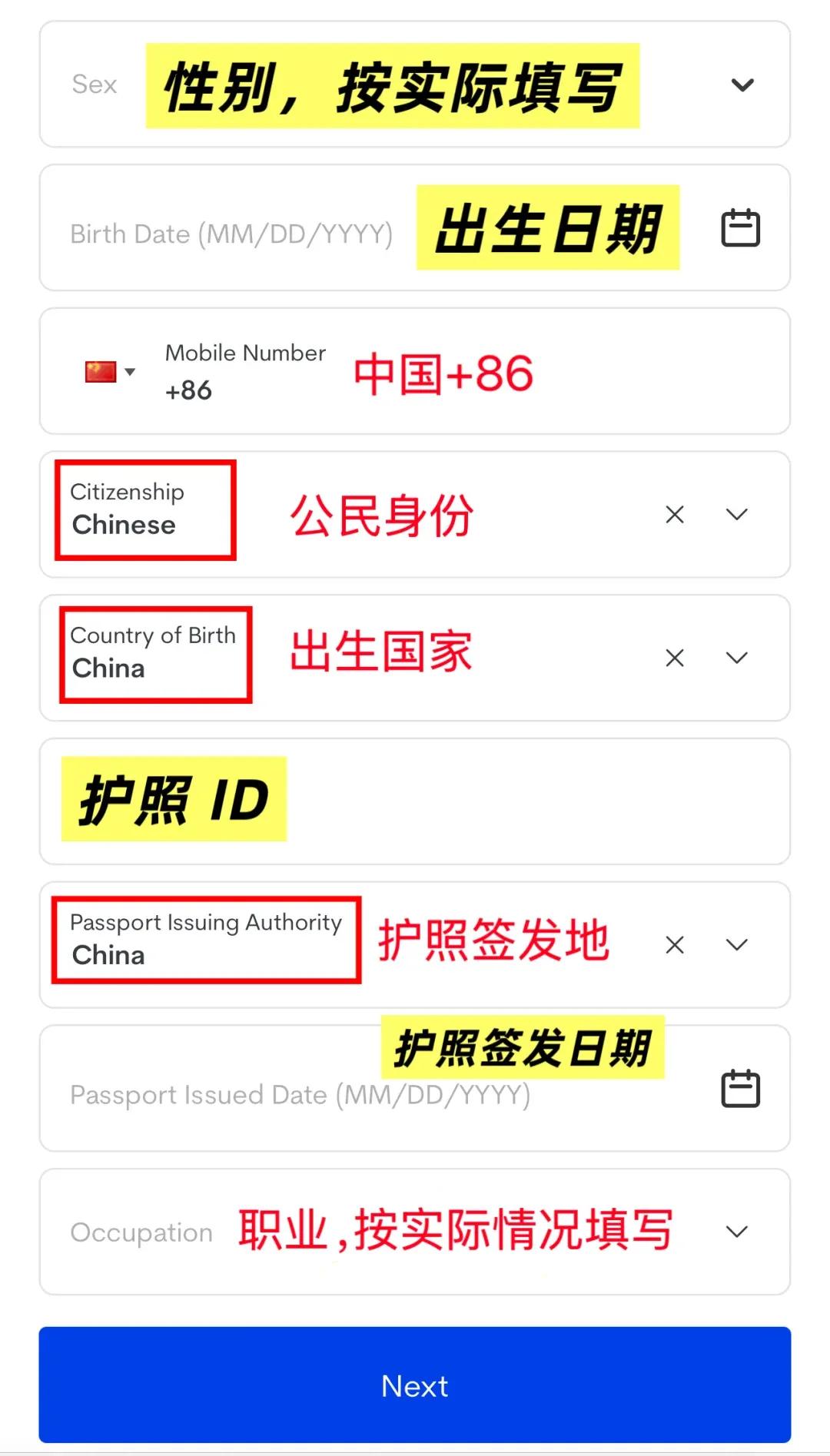Clear the Country of Birth selection
Image resolution: width=830 pixels, height=1456 pixels.
(675, 658)
